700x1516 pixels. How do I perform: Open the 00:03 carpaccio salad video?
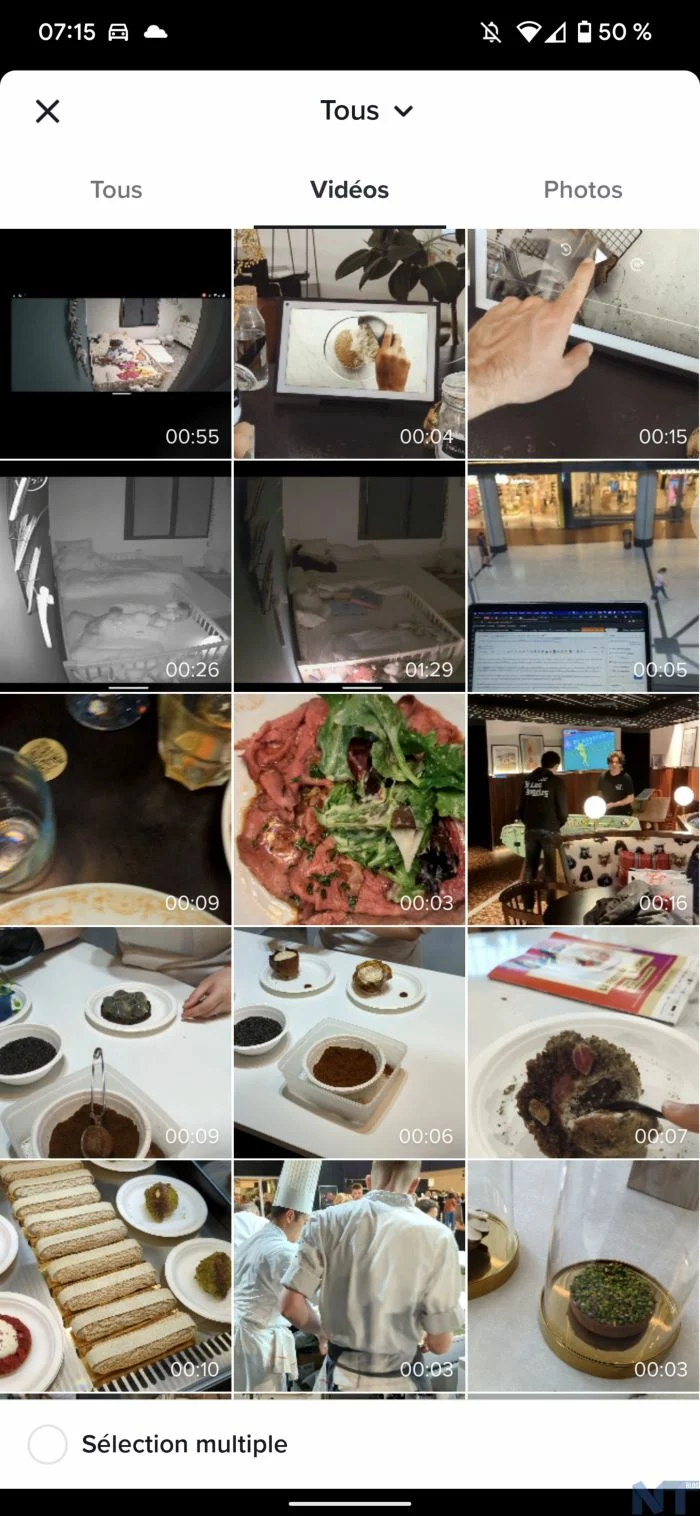tap(349, 810)
